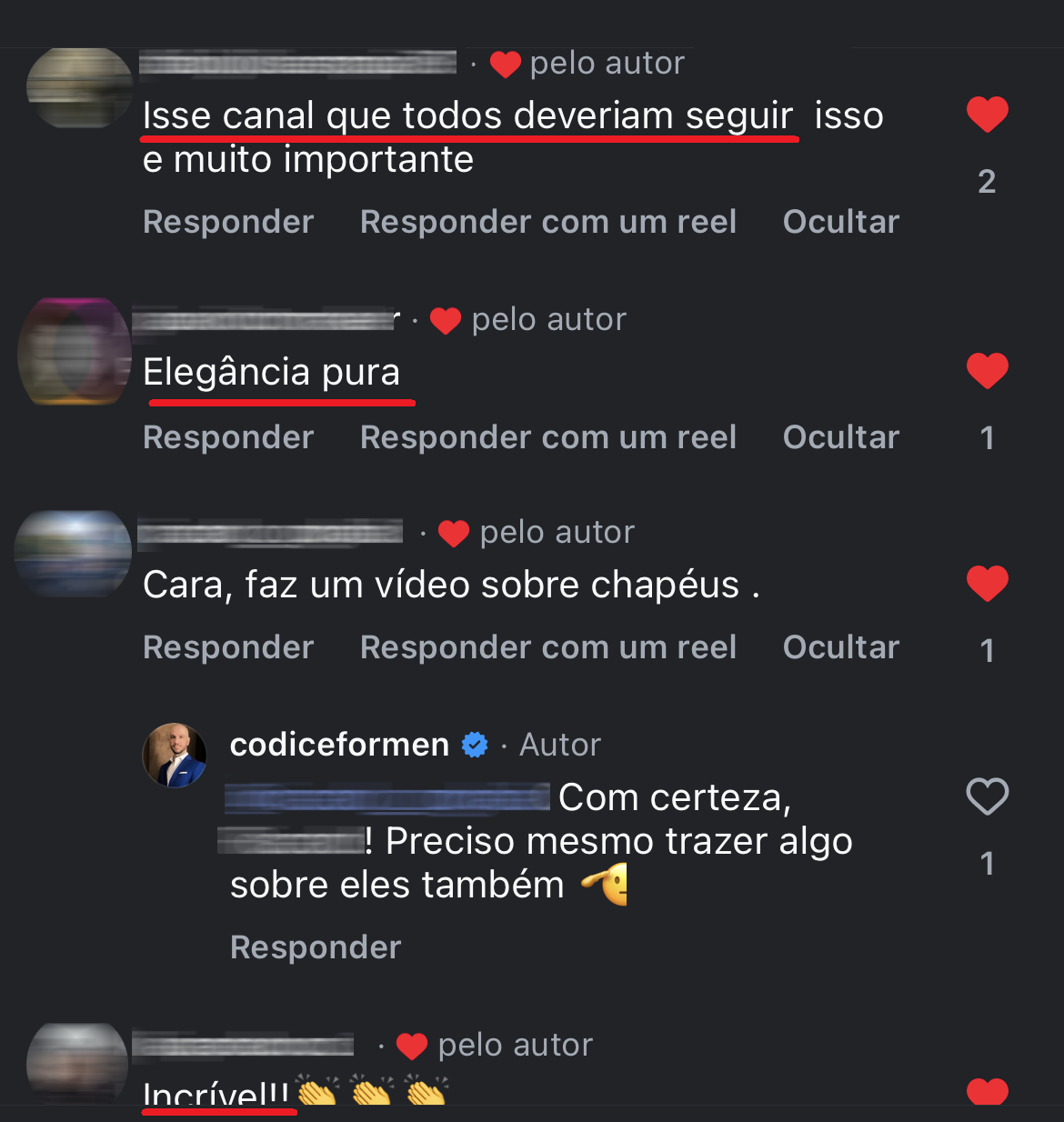Toggle the heart on the 'Elegância pura' comment

(988, 370)
